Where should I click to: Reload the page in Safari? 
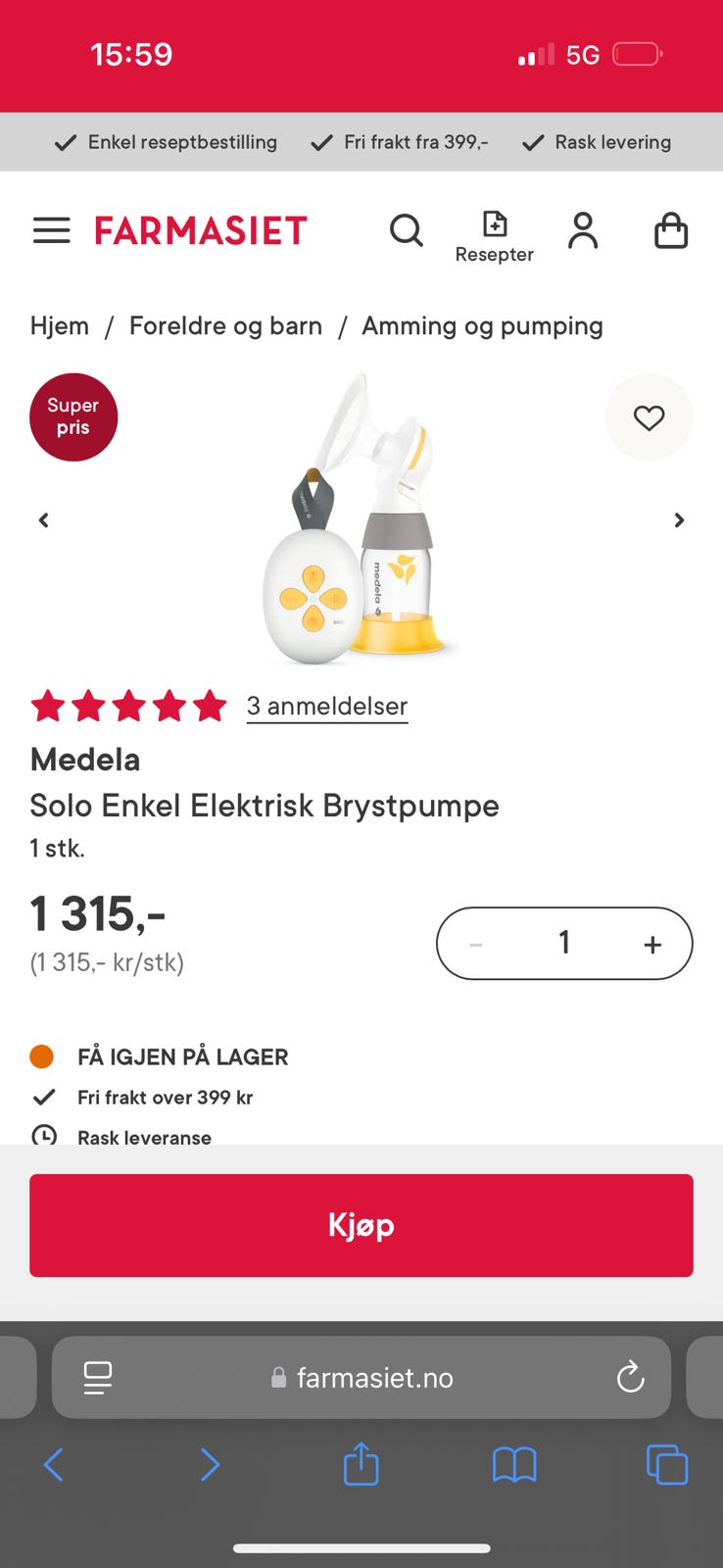(x=630, y=1377)
